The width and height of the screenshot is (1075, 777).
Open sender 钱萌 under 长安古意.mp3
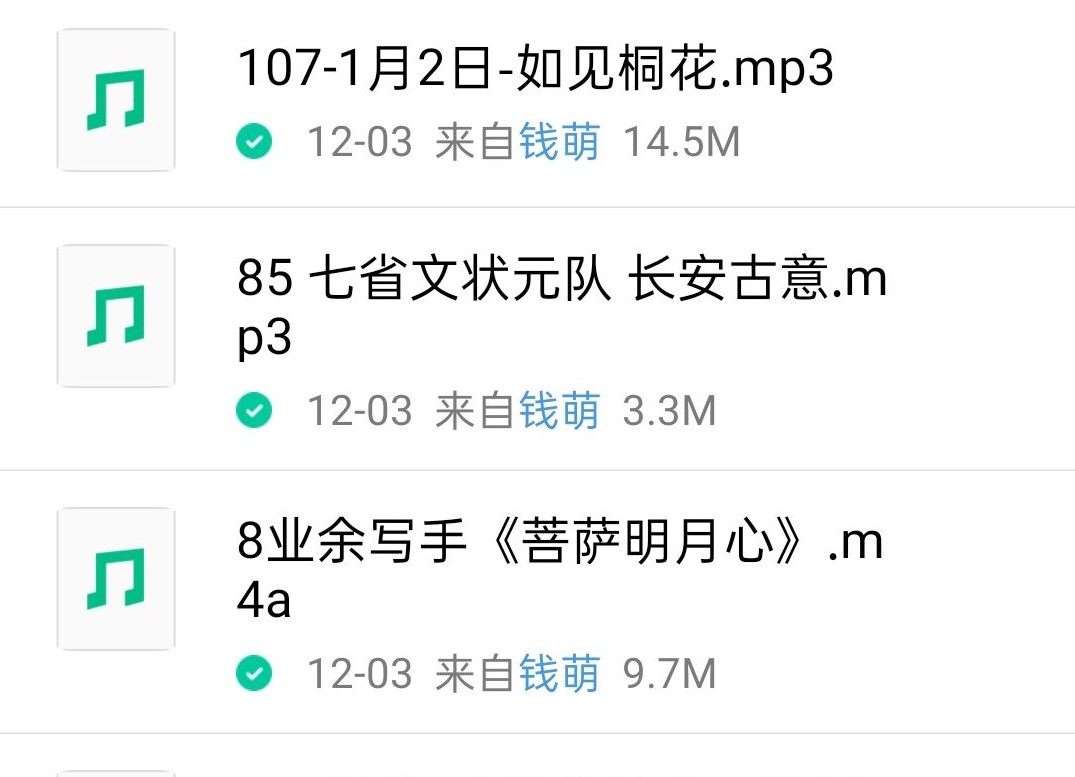[x=559, y=411]
